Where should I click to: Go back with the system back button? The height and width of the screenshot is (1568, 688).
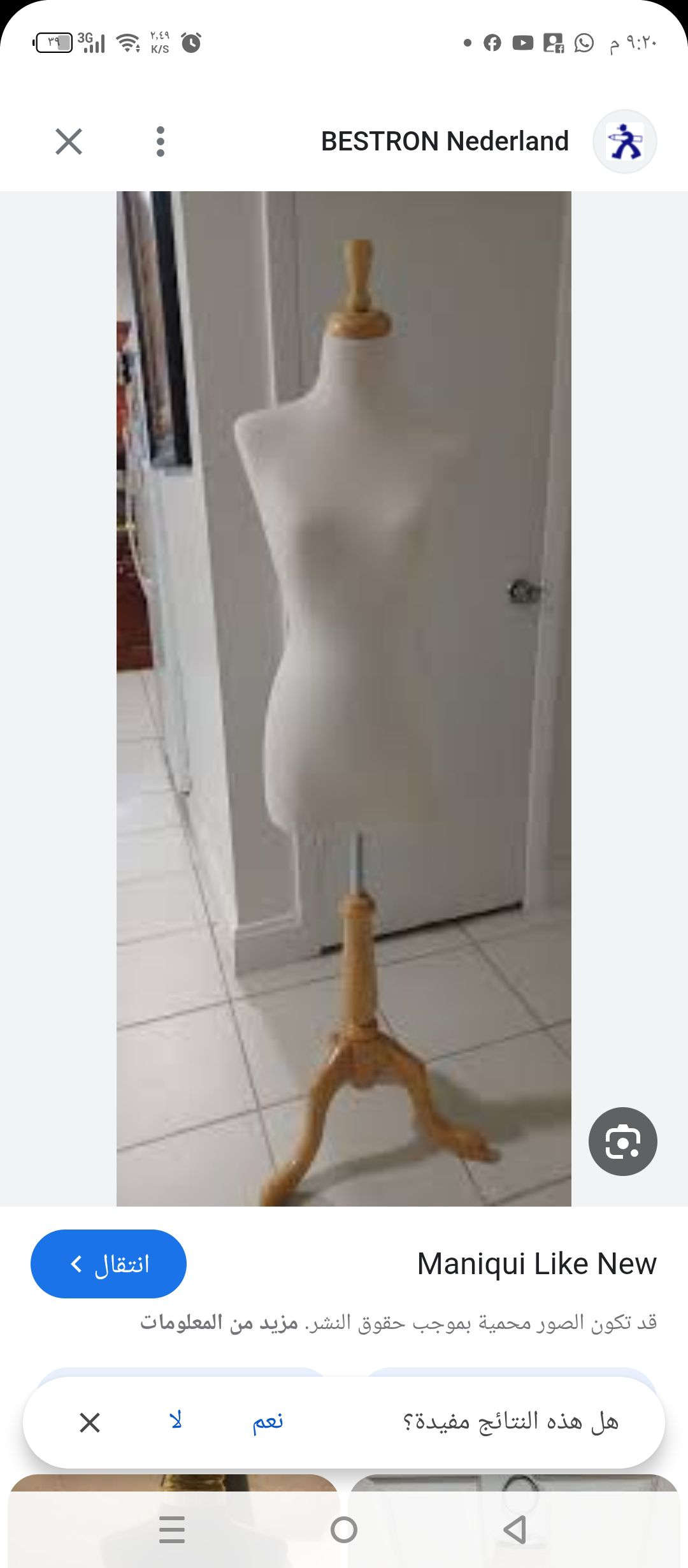[x=515, y=1530]
